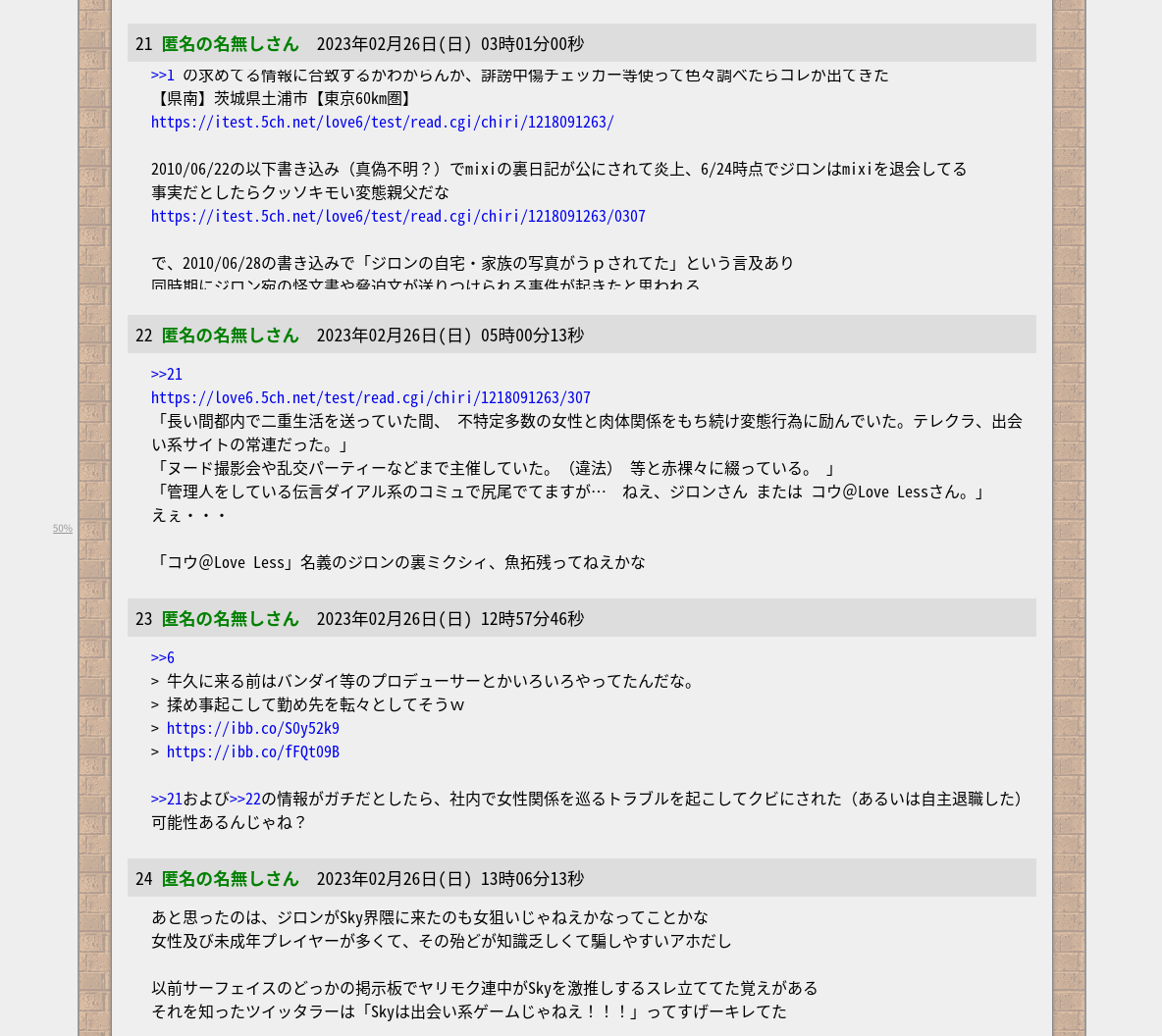Open image link ibb.co/S0y52k9
Viewport: 1162px width, 1036px height.
click(252, 729)
